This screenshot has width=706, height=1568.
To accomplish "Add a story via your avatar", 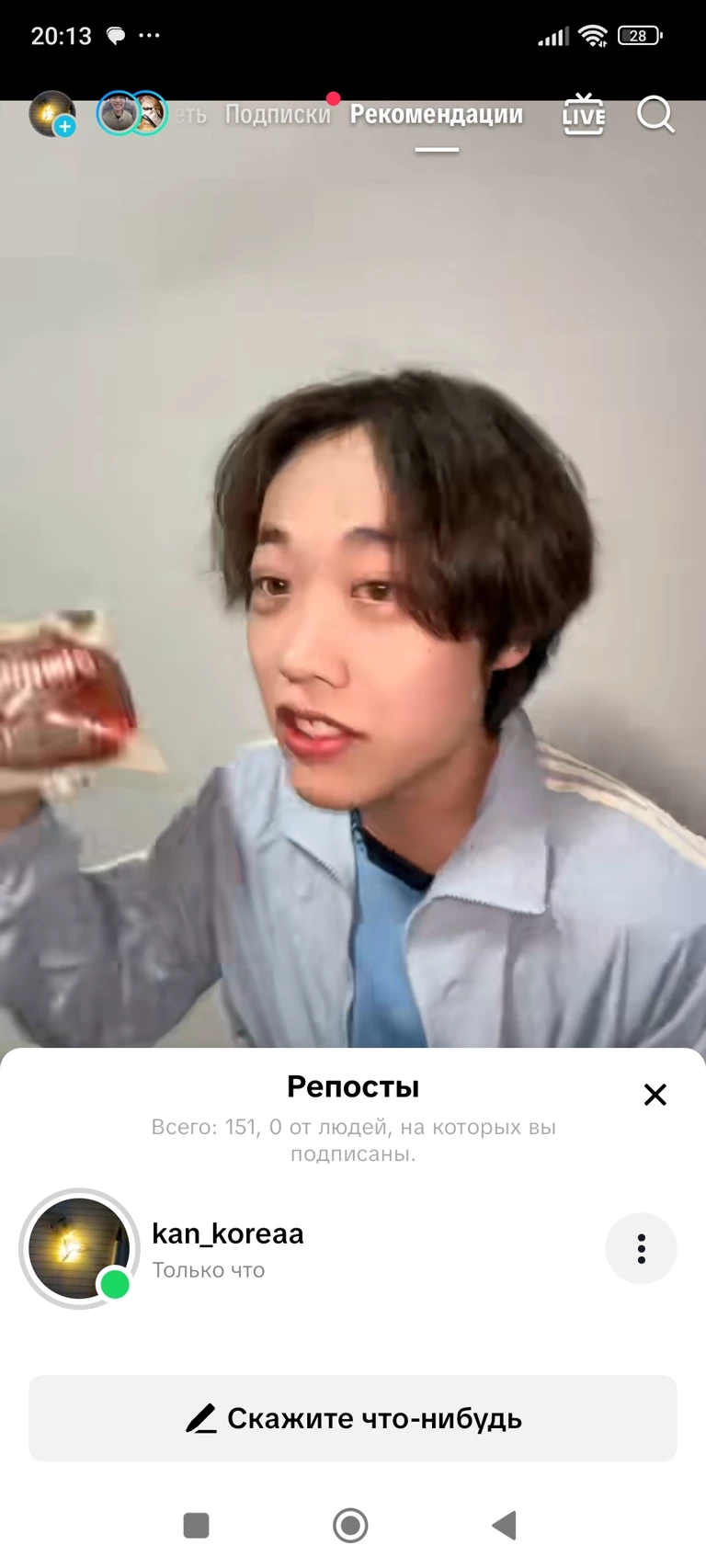I will click(52, 115).
